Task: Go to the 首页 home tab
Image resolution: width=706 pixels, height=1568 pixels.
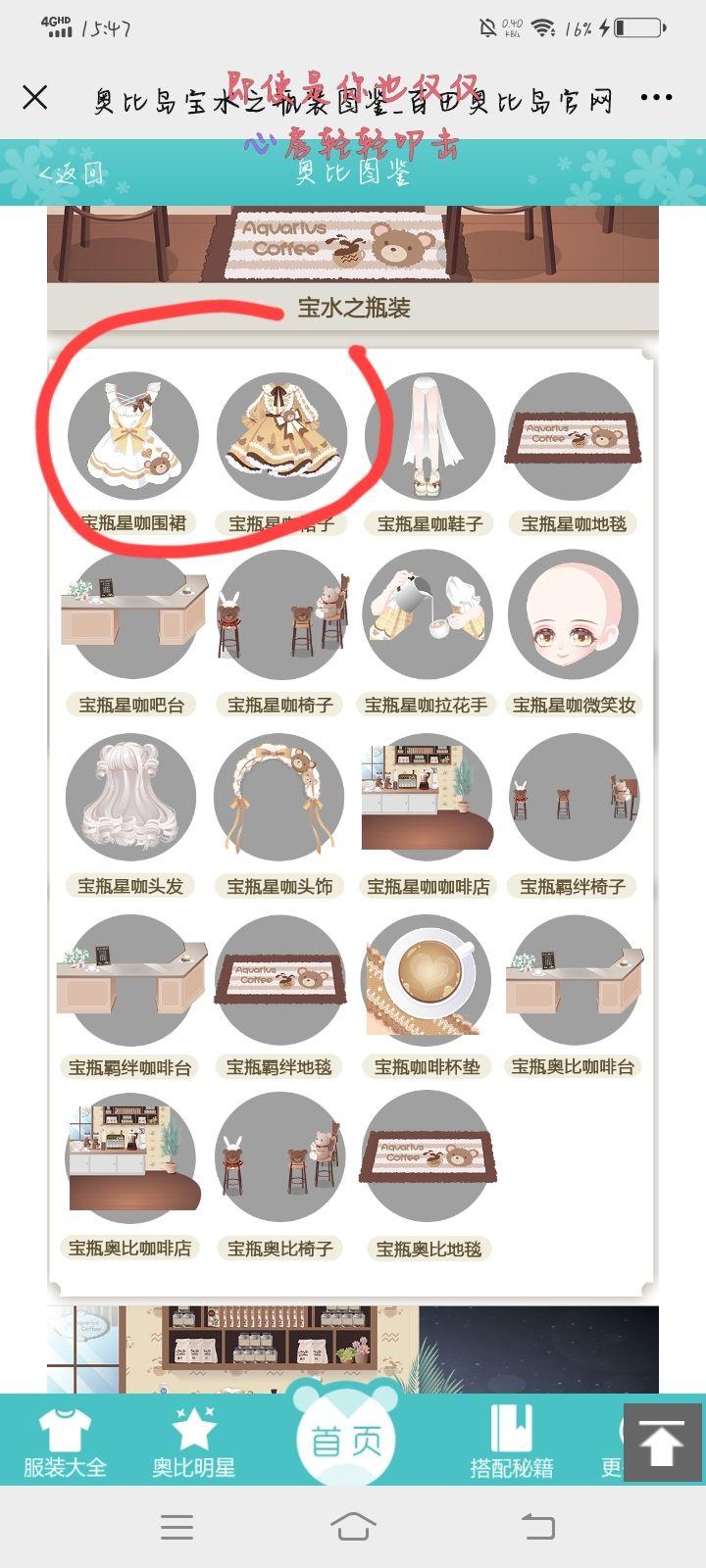Action: tap(346, 1440)
